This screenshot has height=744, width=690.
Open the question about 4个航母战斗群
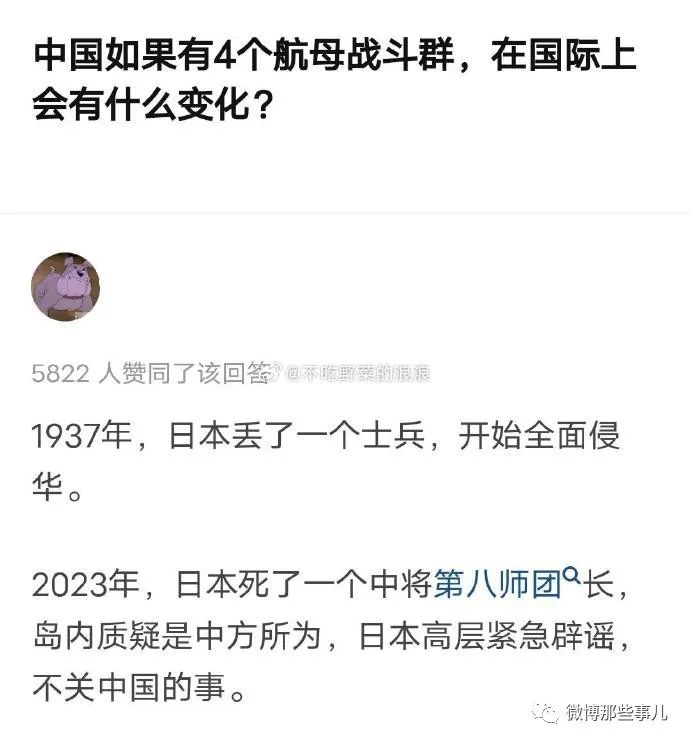coord(335,78)
